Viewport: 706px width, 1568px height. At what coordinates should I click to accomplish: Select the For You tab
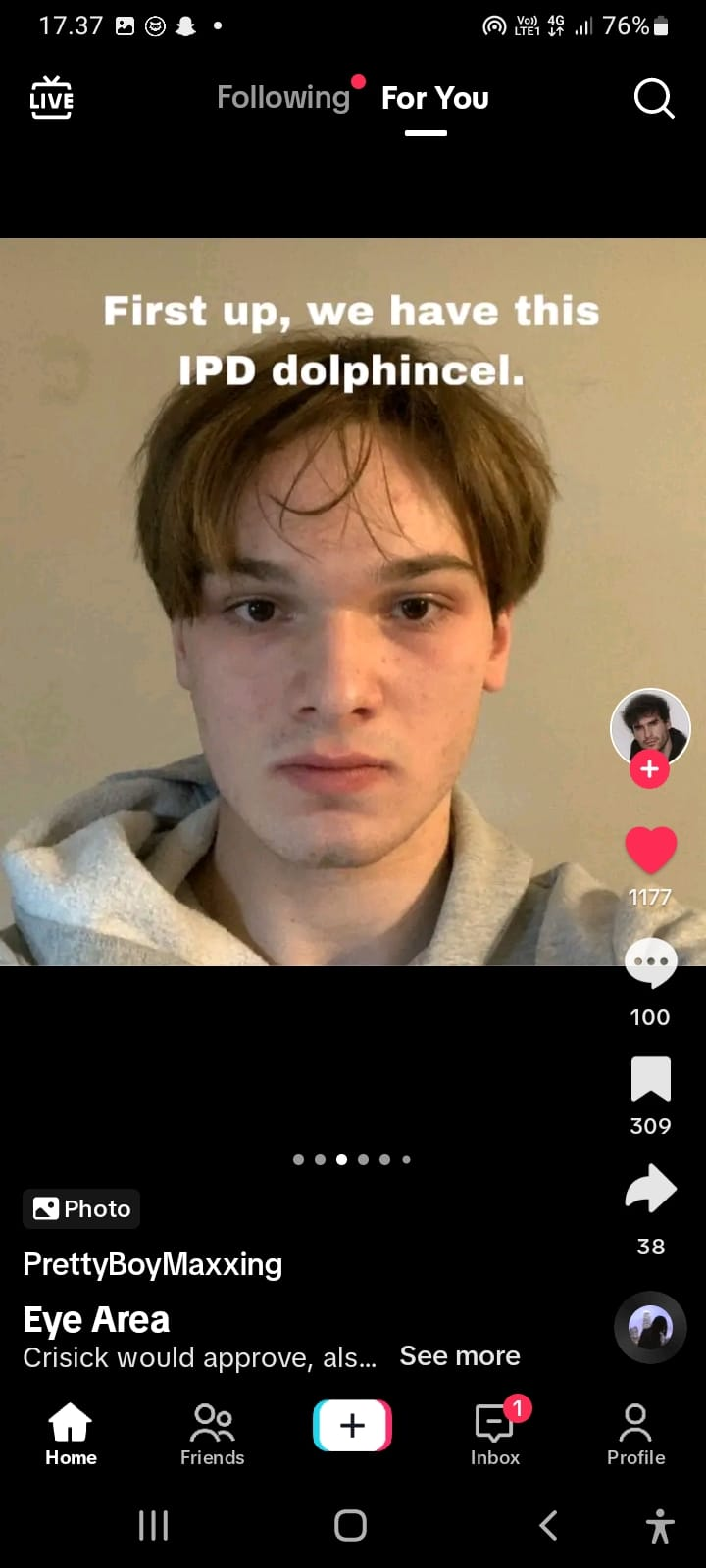click(434, 98)
